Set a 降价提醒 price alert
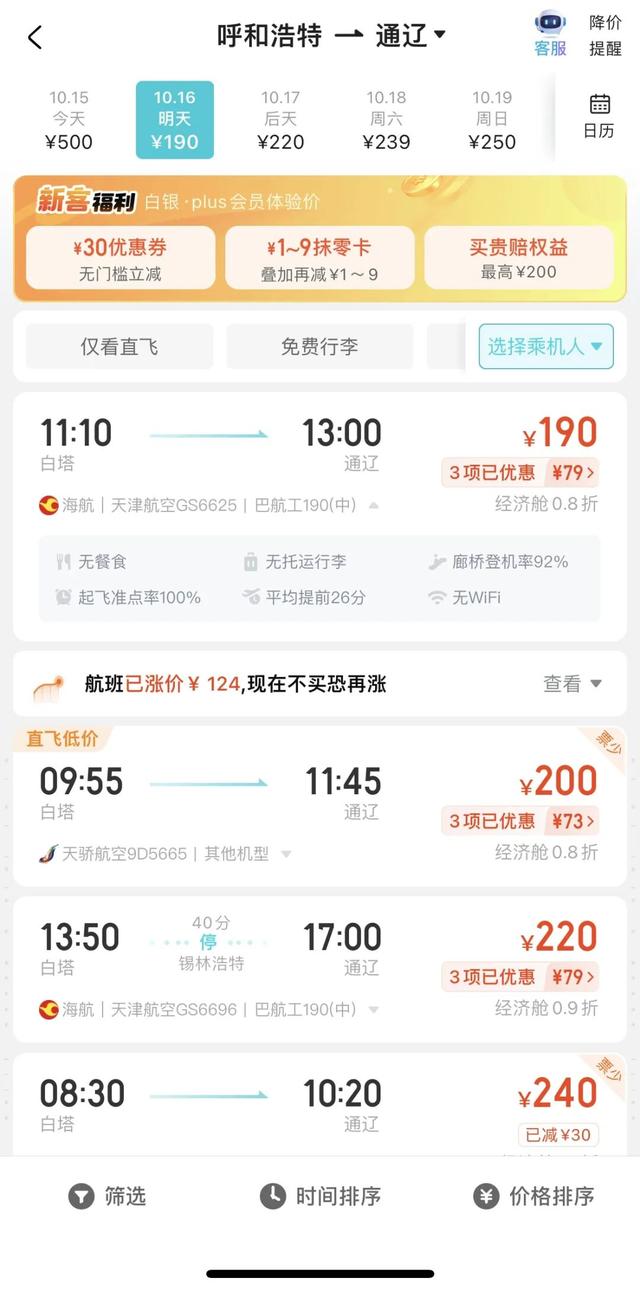This screenshot has width=640, height=1291. point(605,35)
